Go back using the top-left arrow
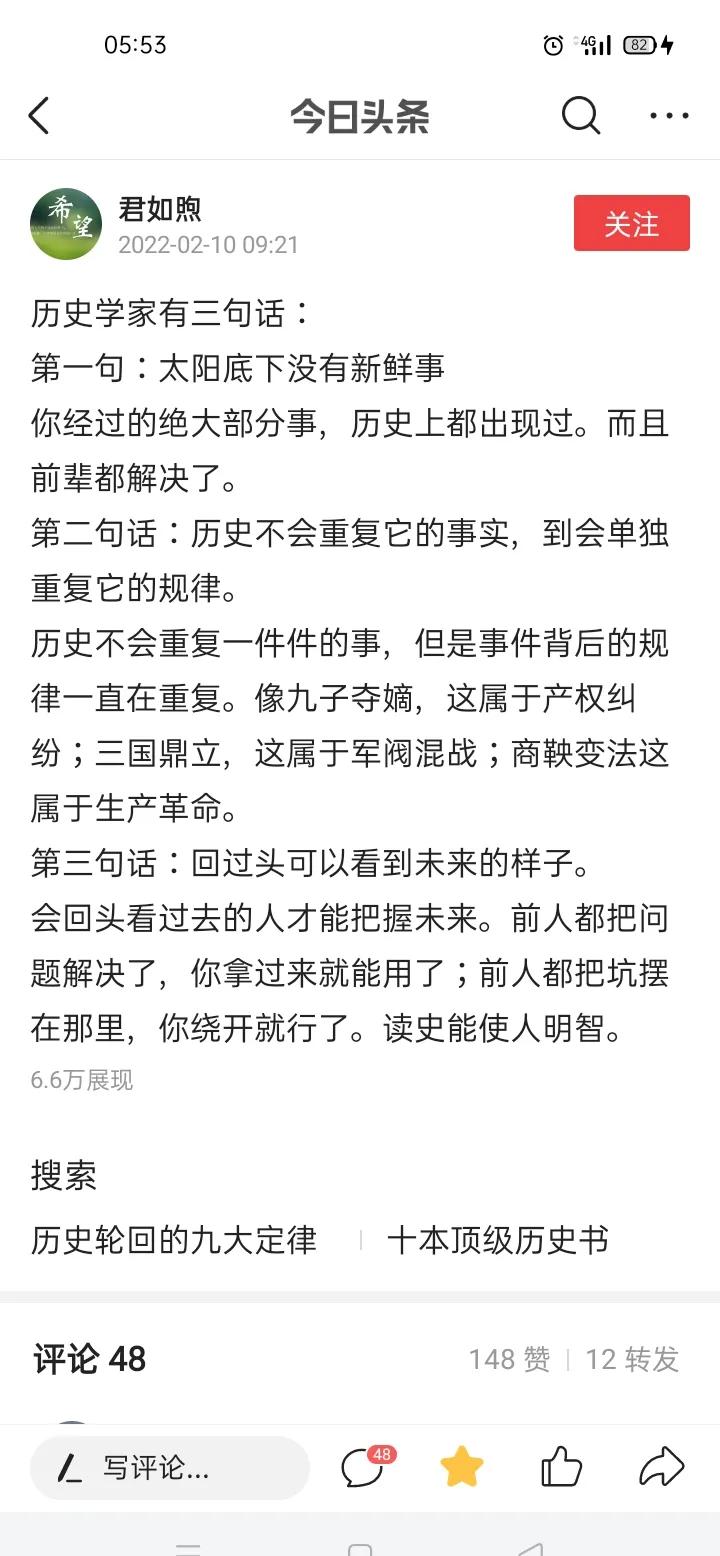The height and width of the screenshot is (1556, 720). pos(38,116)
